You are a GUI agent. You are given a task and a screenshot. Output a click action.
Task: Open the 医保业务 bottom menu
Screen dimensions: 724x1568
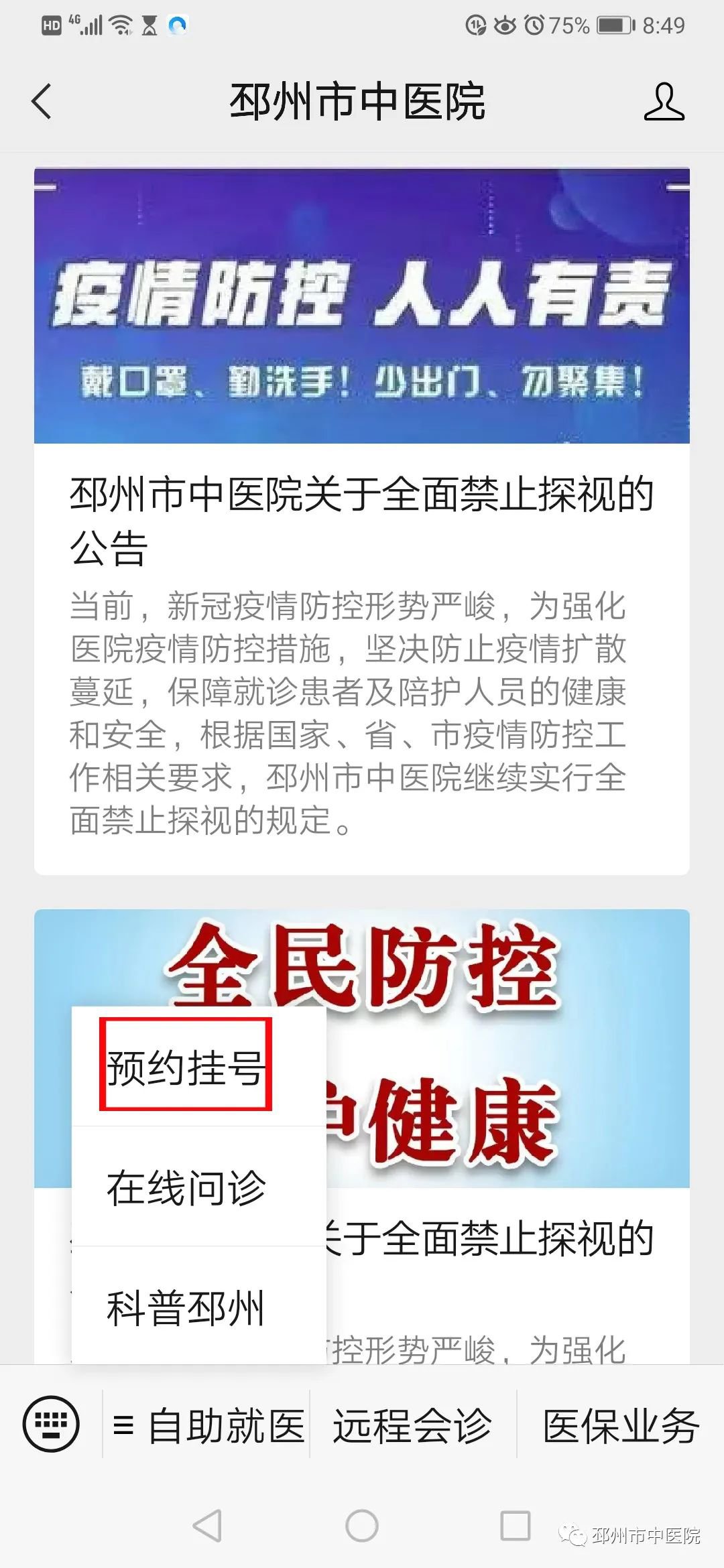pos(620,1425)
